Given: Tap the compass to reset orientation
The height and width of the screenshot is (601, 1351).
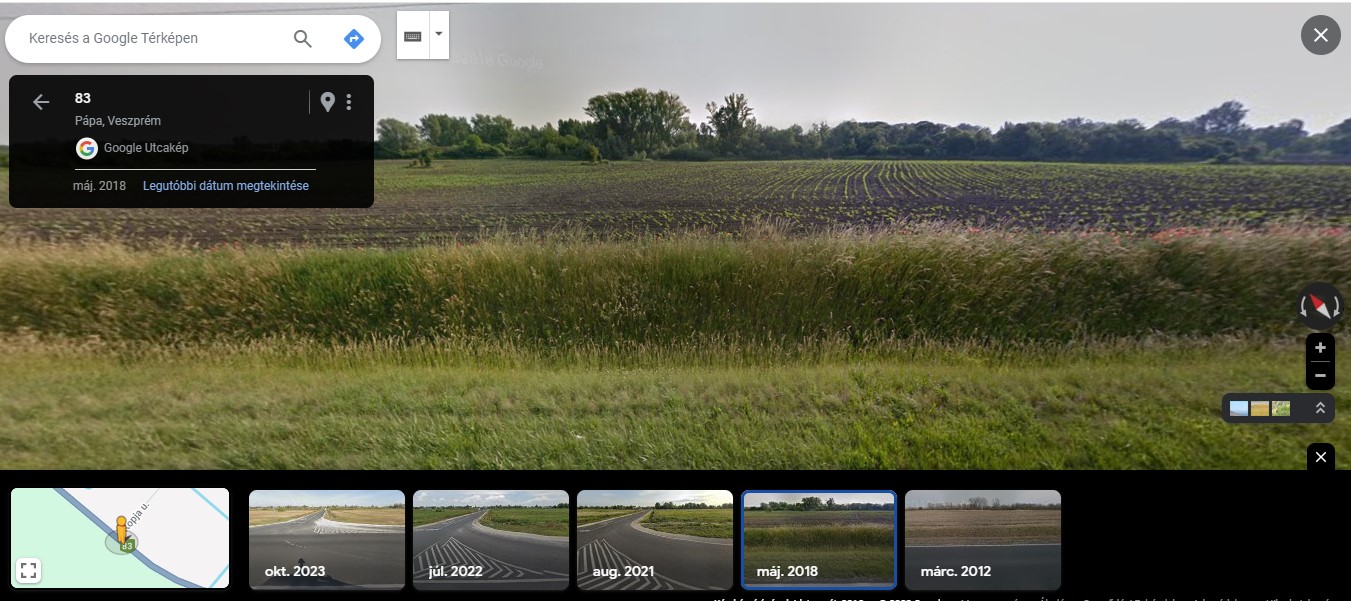Looking at the screenshot, I should point(1319,305).
